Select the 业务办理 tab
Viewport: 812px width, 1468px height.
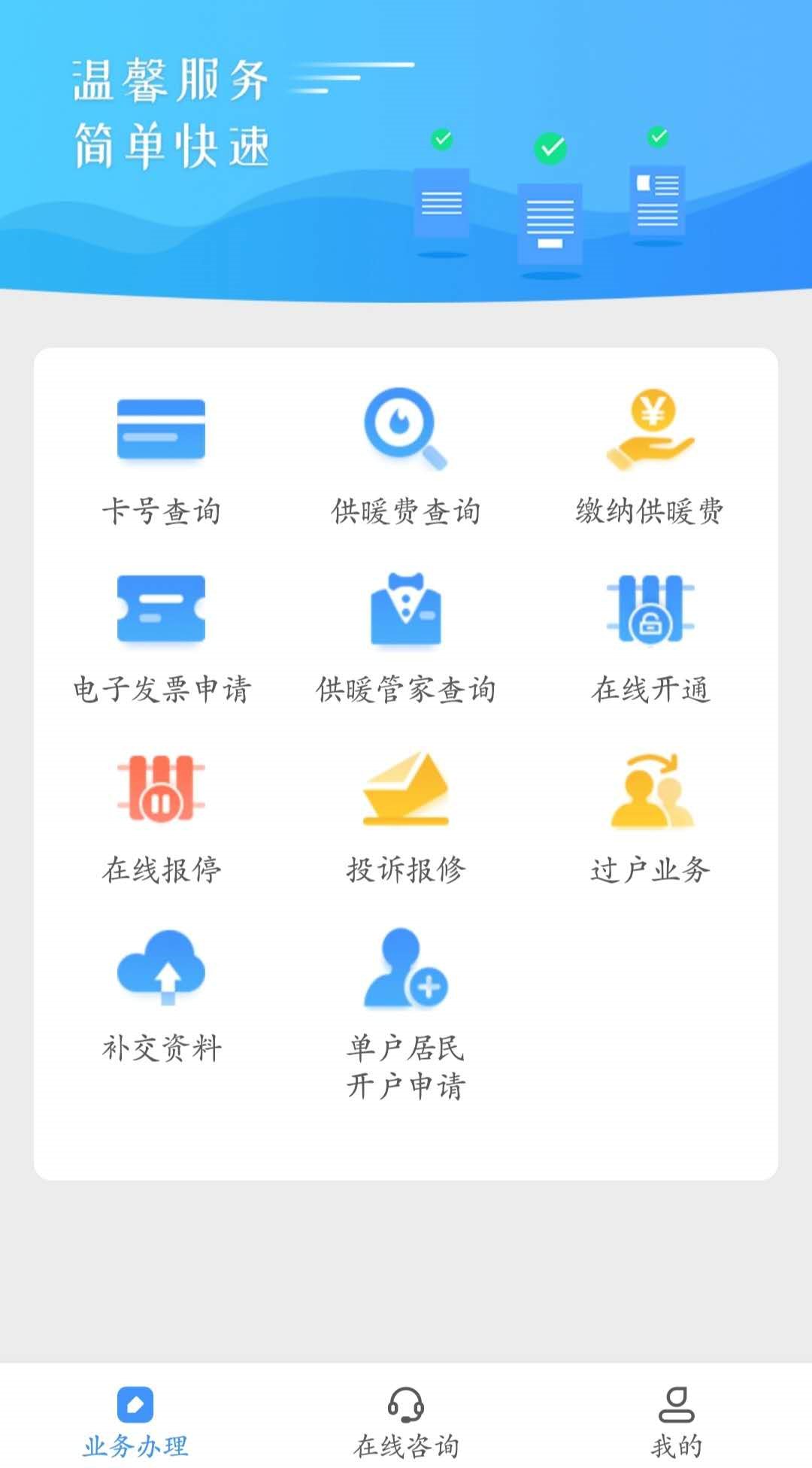[135, 1421]
